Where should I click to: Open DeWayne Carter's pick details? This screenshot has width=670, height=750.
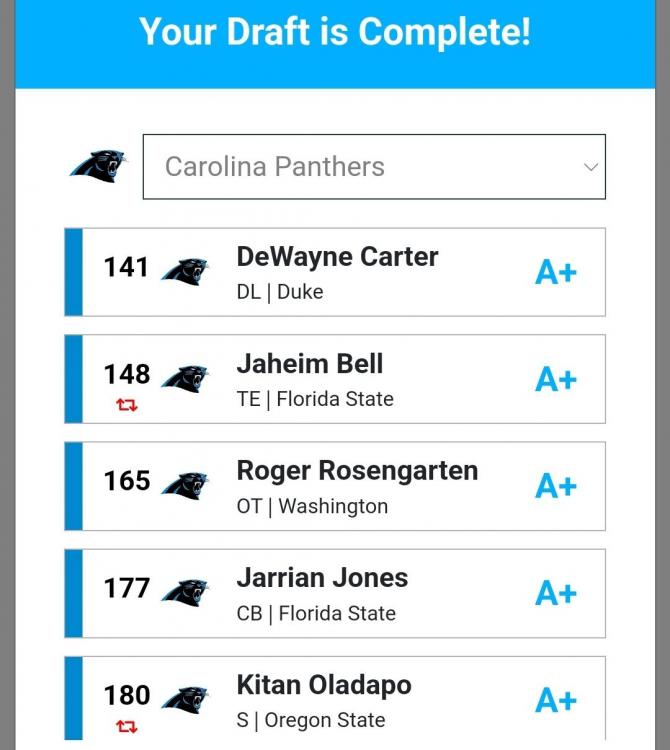[x=336, y=272]
